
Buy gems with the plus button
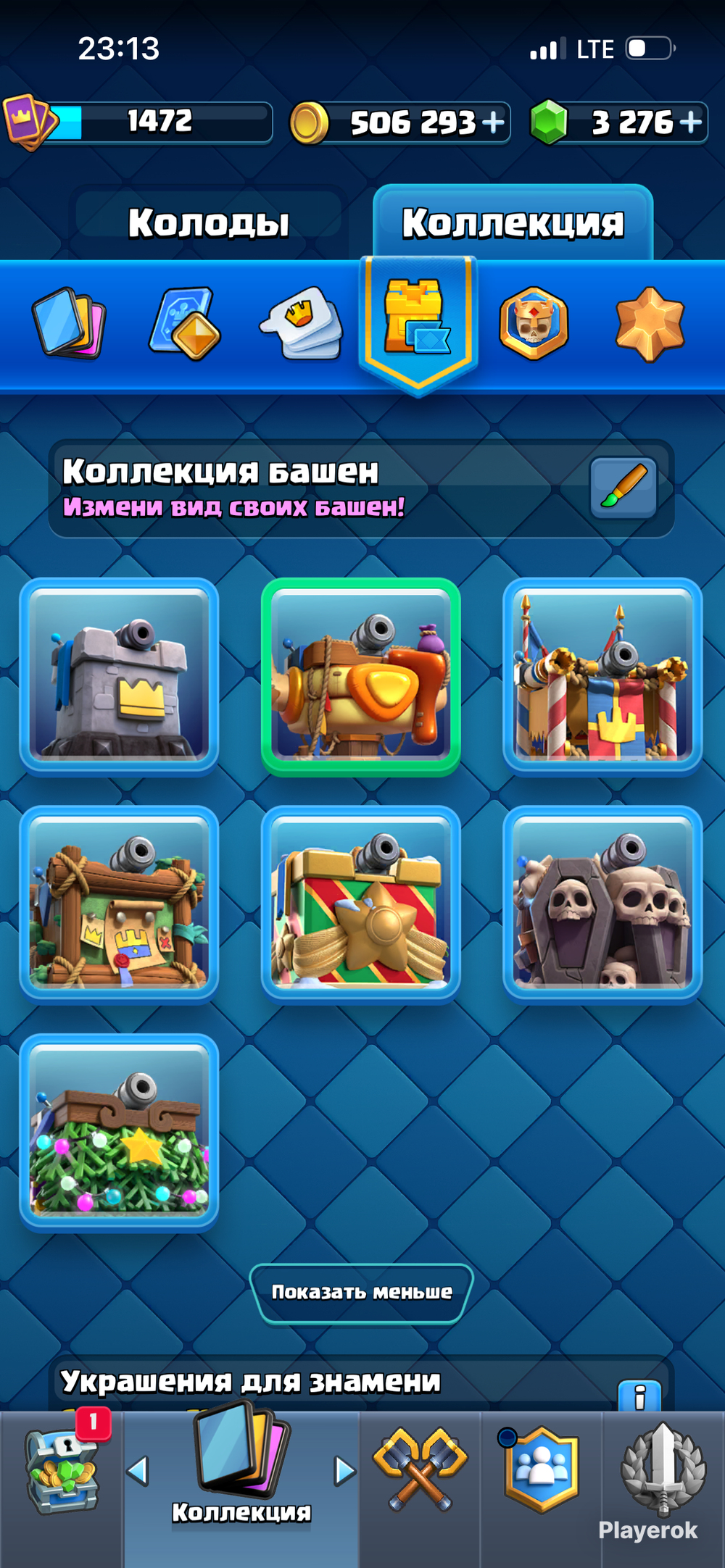coord(690,122)
